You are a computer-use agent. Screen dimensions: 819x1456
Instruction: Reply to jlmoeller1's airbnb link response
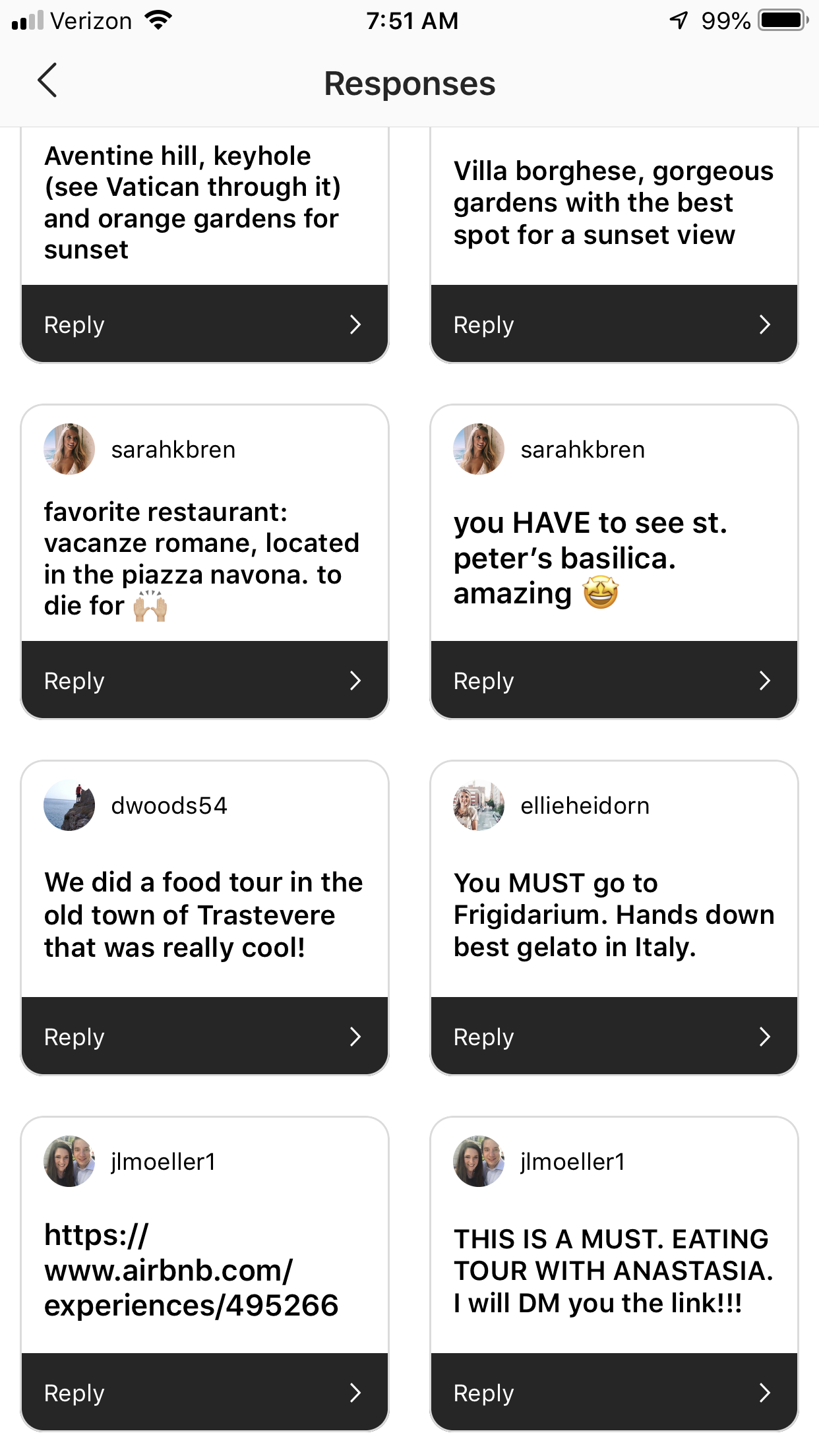click(x=204, y=1393)
